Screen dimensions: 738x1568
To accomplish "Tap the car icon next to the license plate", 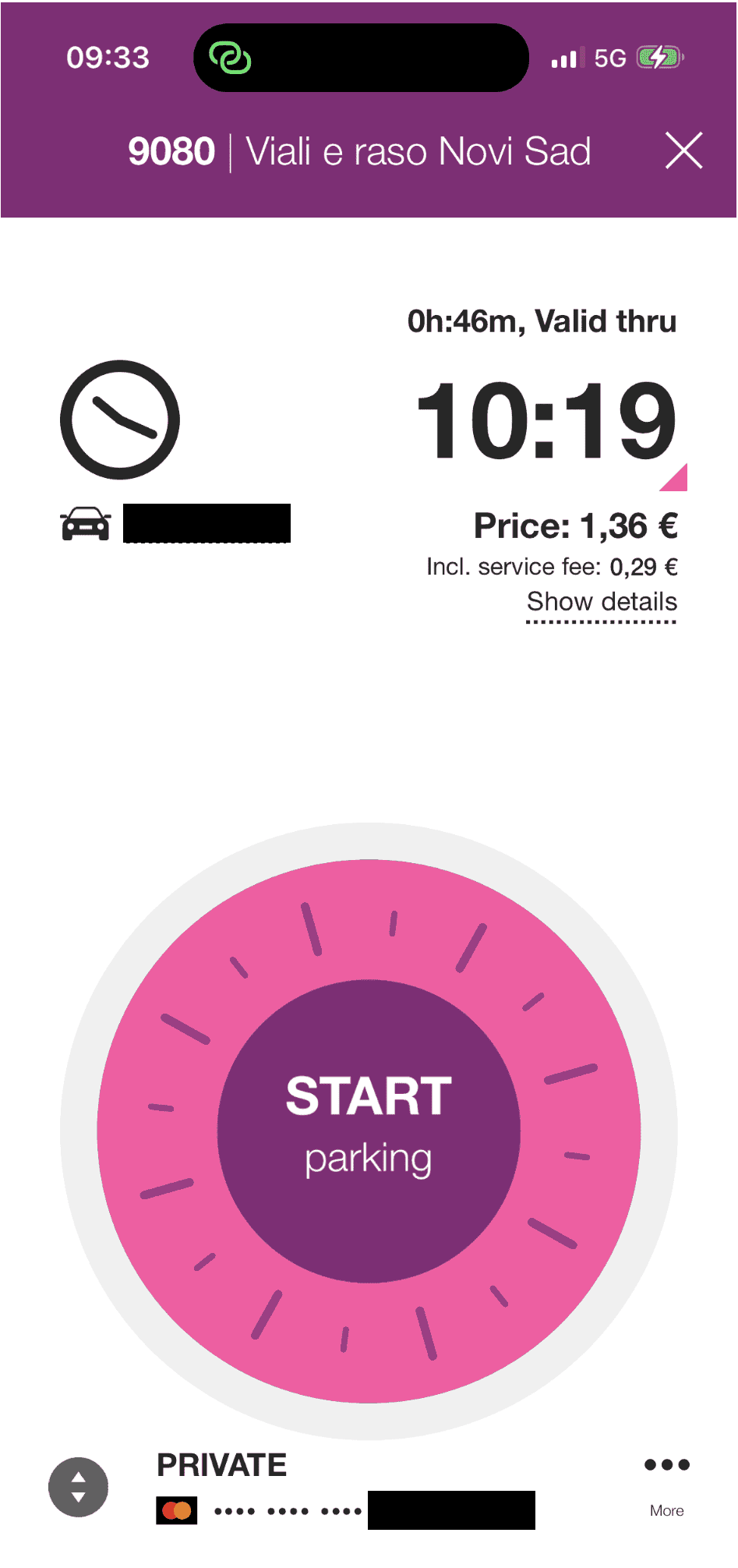I will point(86,524).
